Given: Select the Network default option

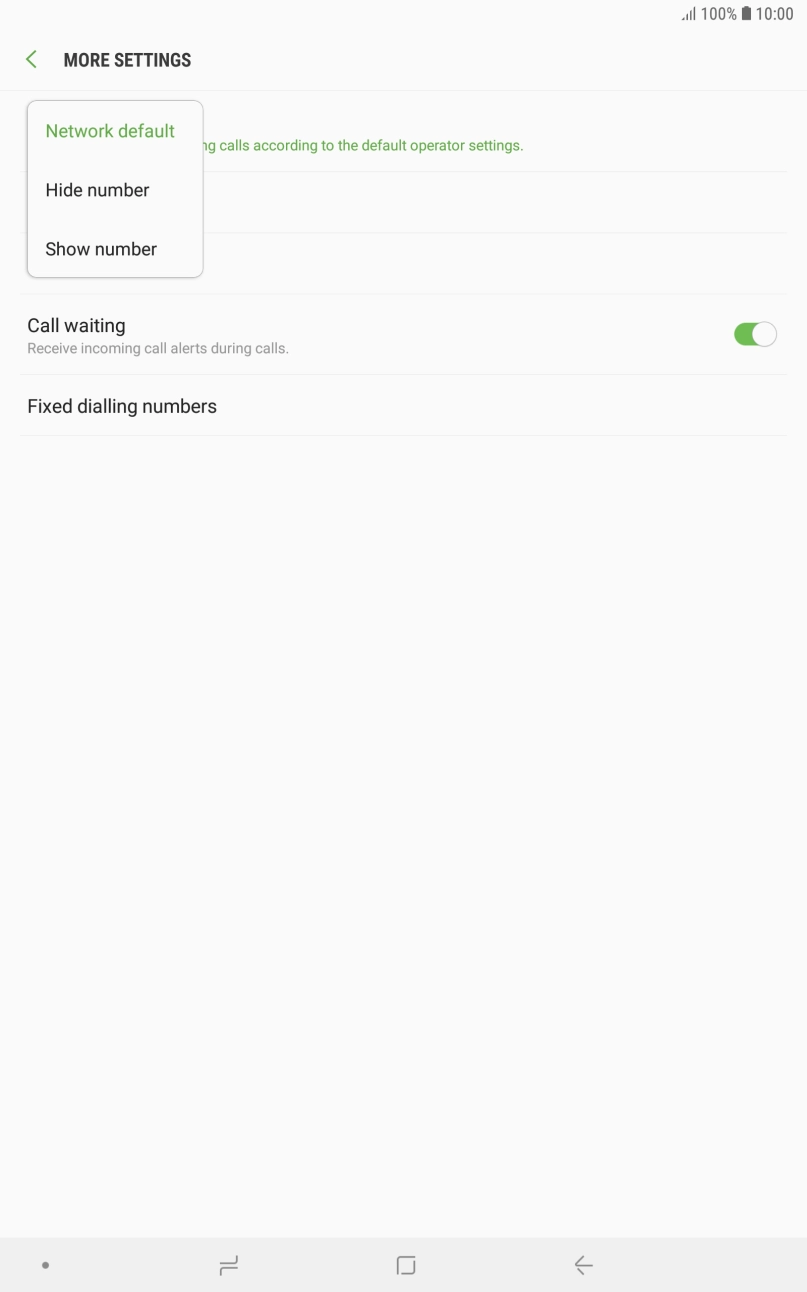Looking at the screenshot, I should point(110,131).
